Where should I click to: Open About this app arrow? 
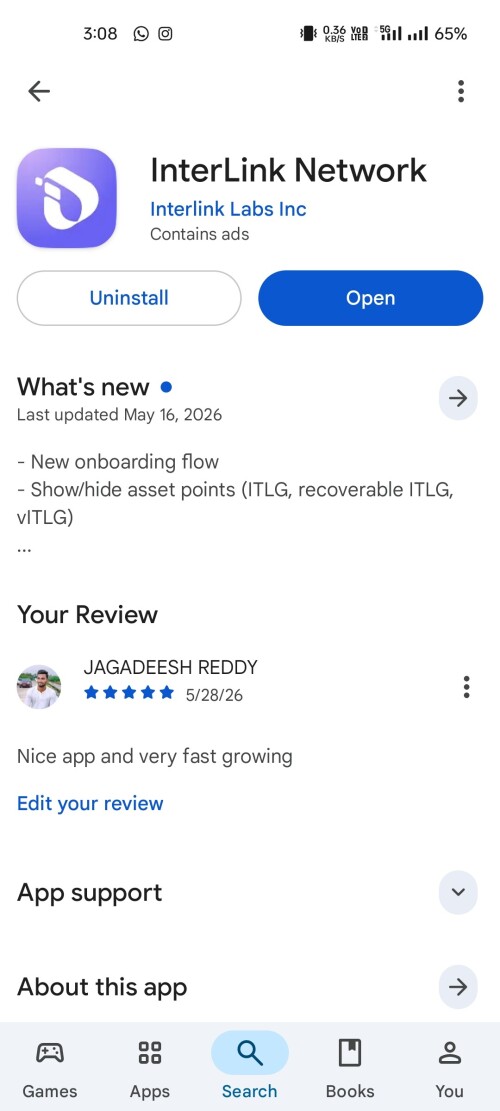click(x=458, y=986)
